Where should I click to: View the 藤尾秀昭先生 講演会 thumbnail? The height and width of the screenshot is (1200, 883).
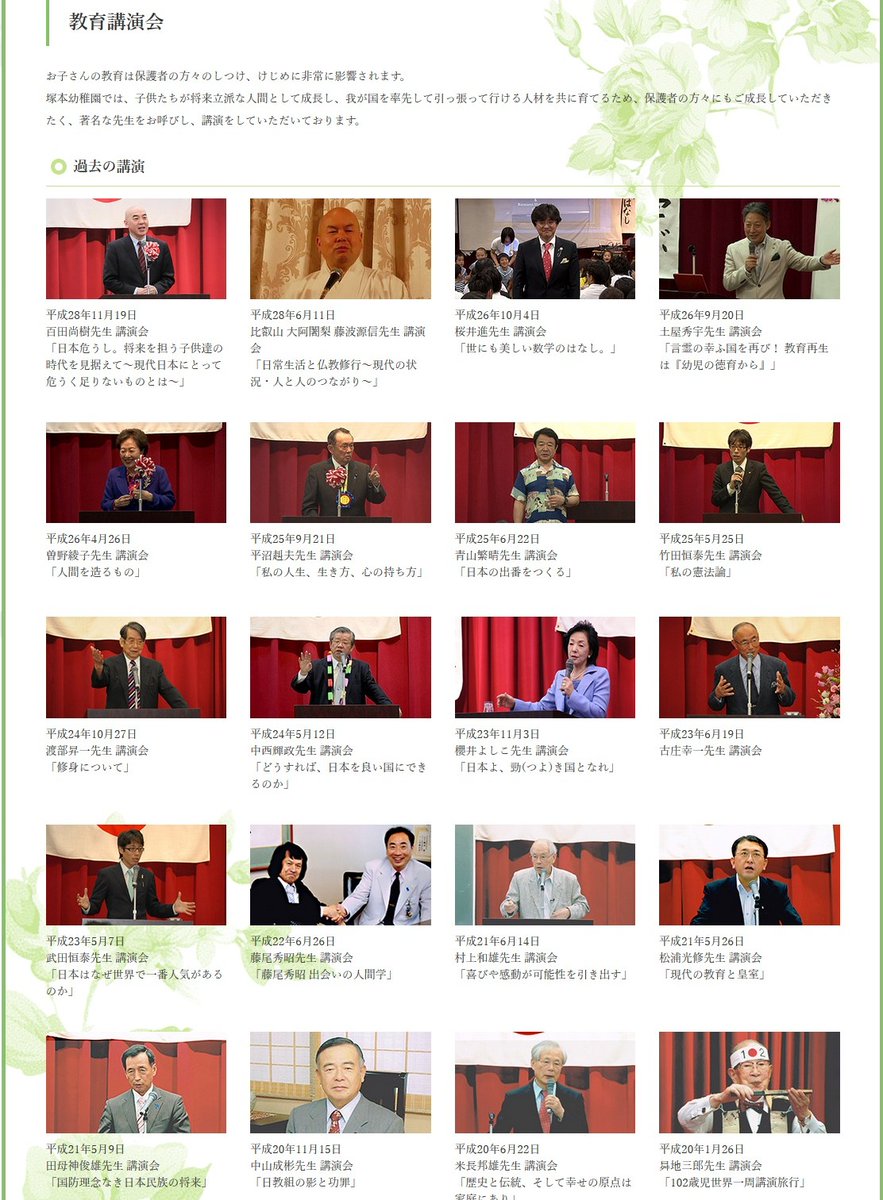click(x=340, y=875)
